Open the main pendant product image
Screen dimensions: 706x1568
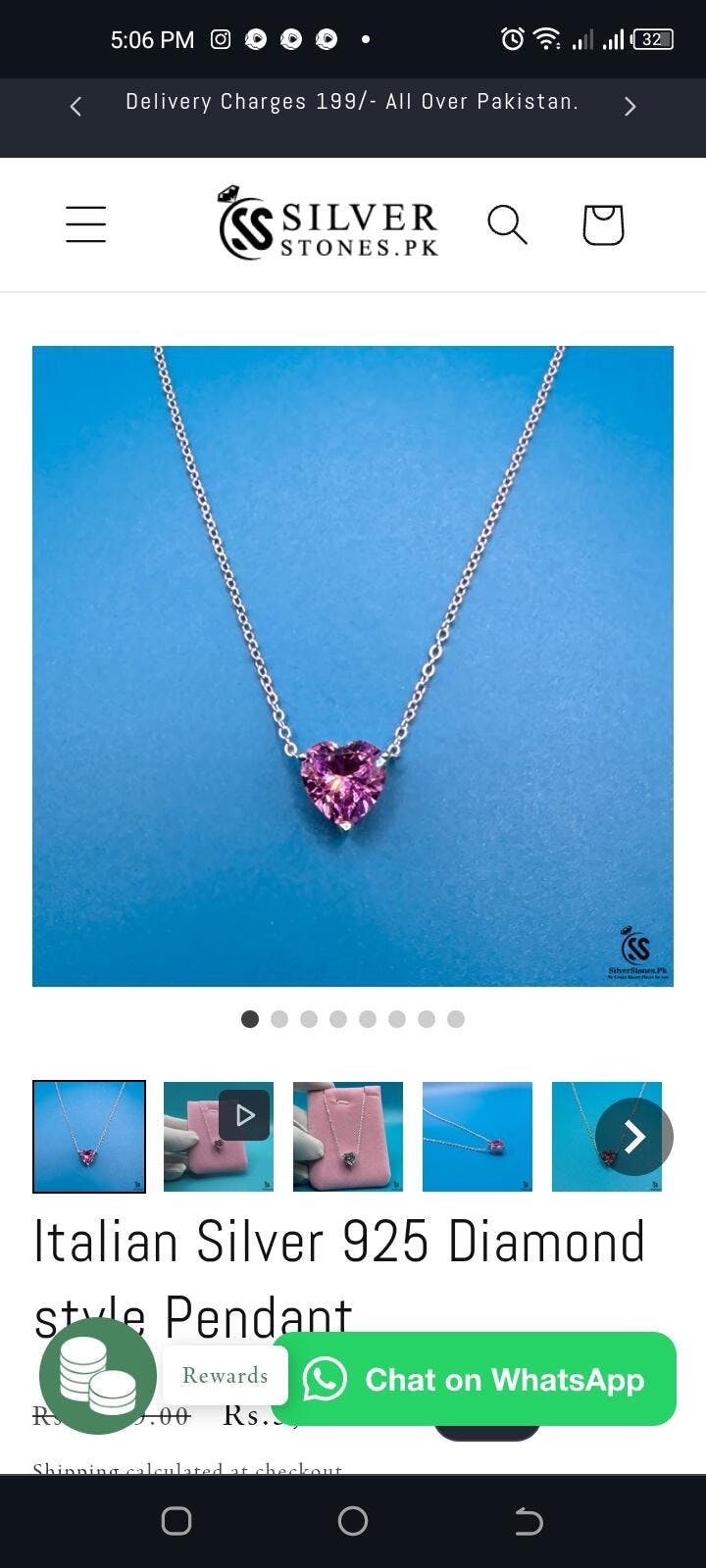point(353,665)
